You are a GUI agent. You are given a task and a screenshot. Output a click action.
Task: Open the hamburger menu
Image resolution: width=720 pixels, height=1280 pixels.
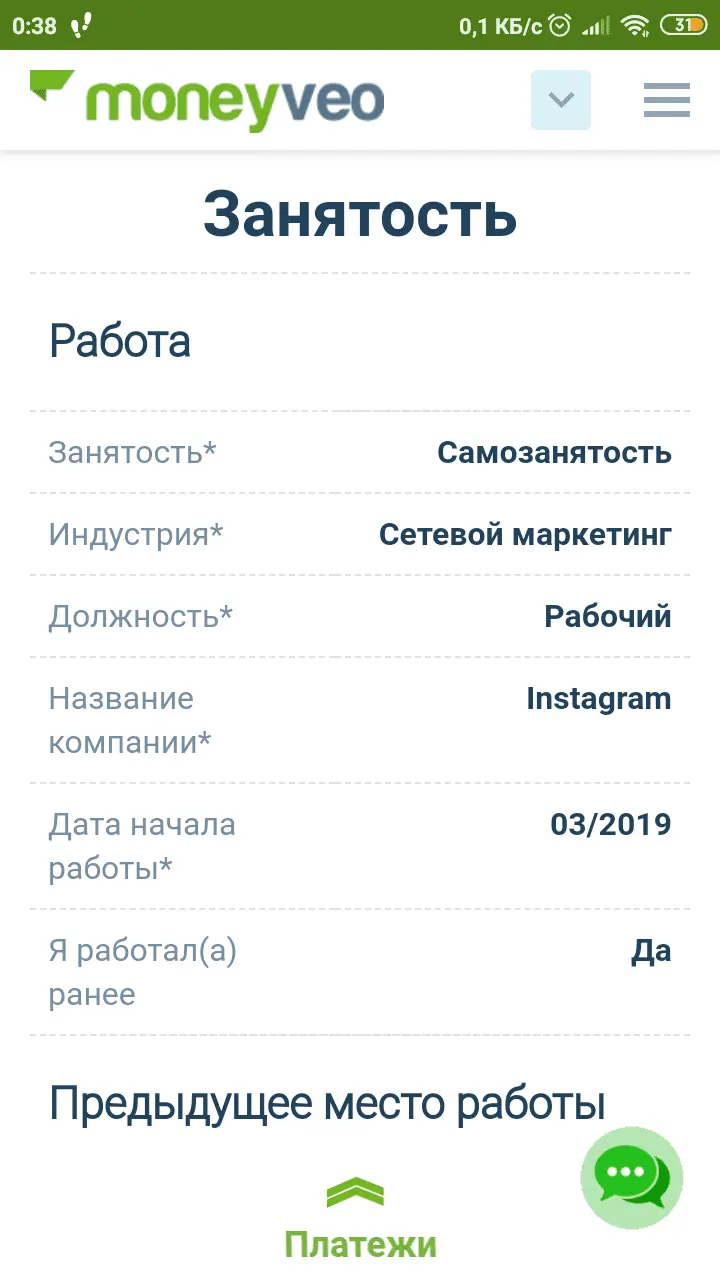(x=666, y=100)
